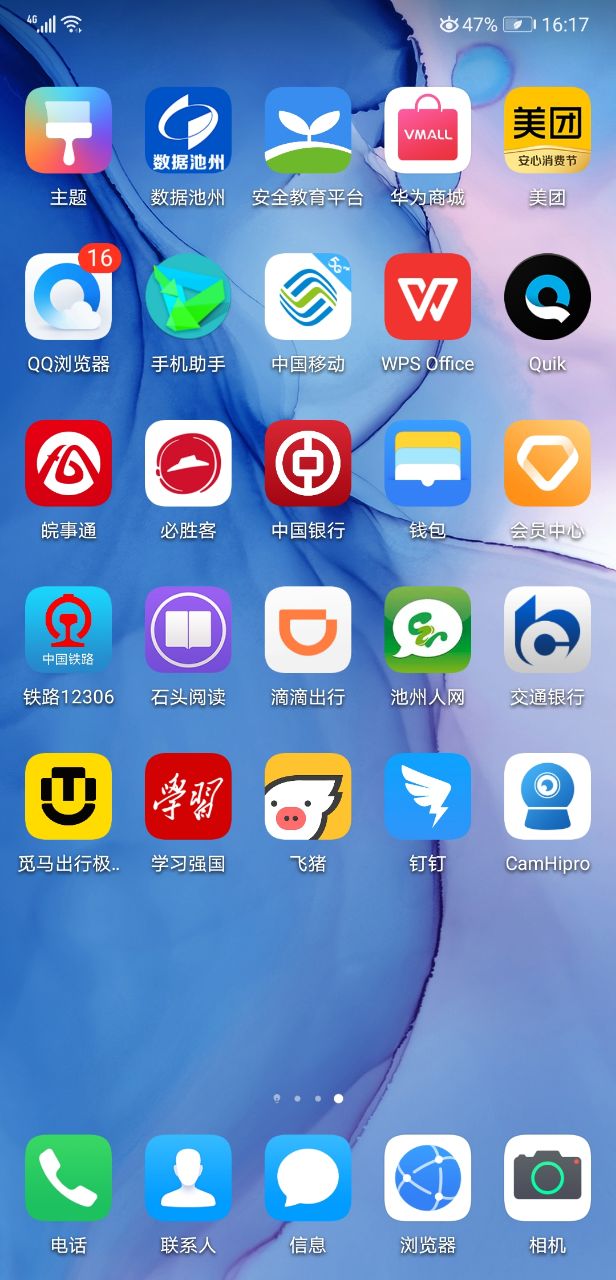Open 信息 messages app
The height and width of the screenshot is (1280, 616).
(308, 1178)
